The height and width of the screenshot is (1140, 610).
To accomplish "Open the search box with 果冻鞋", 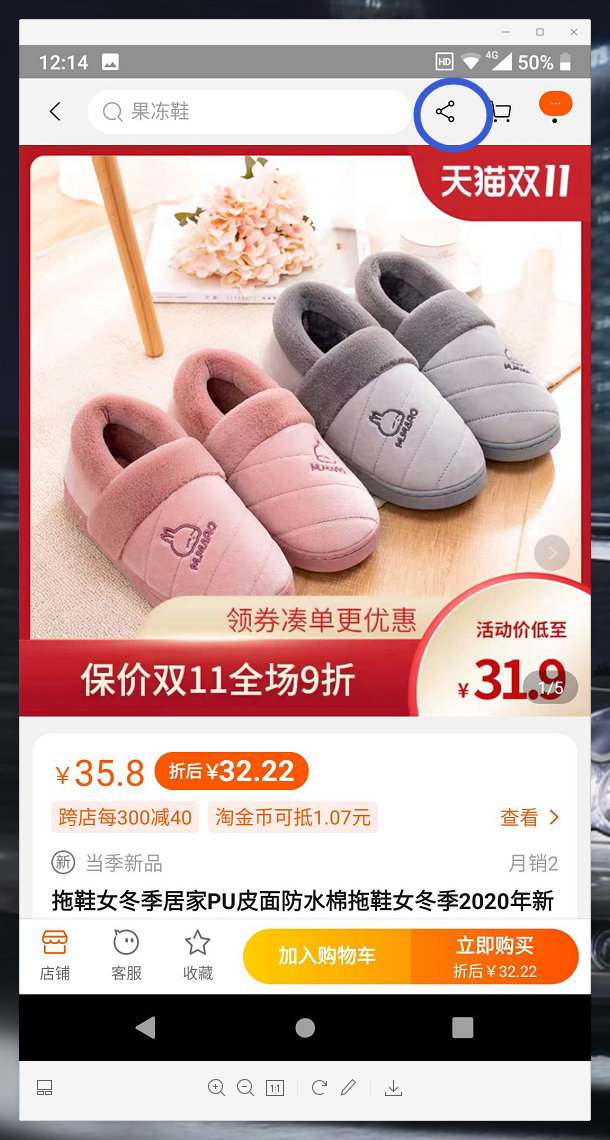I will pyautogui.click(x=250, y=112).
